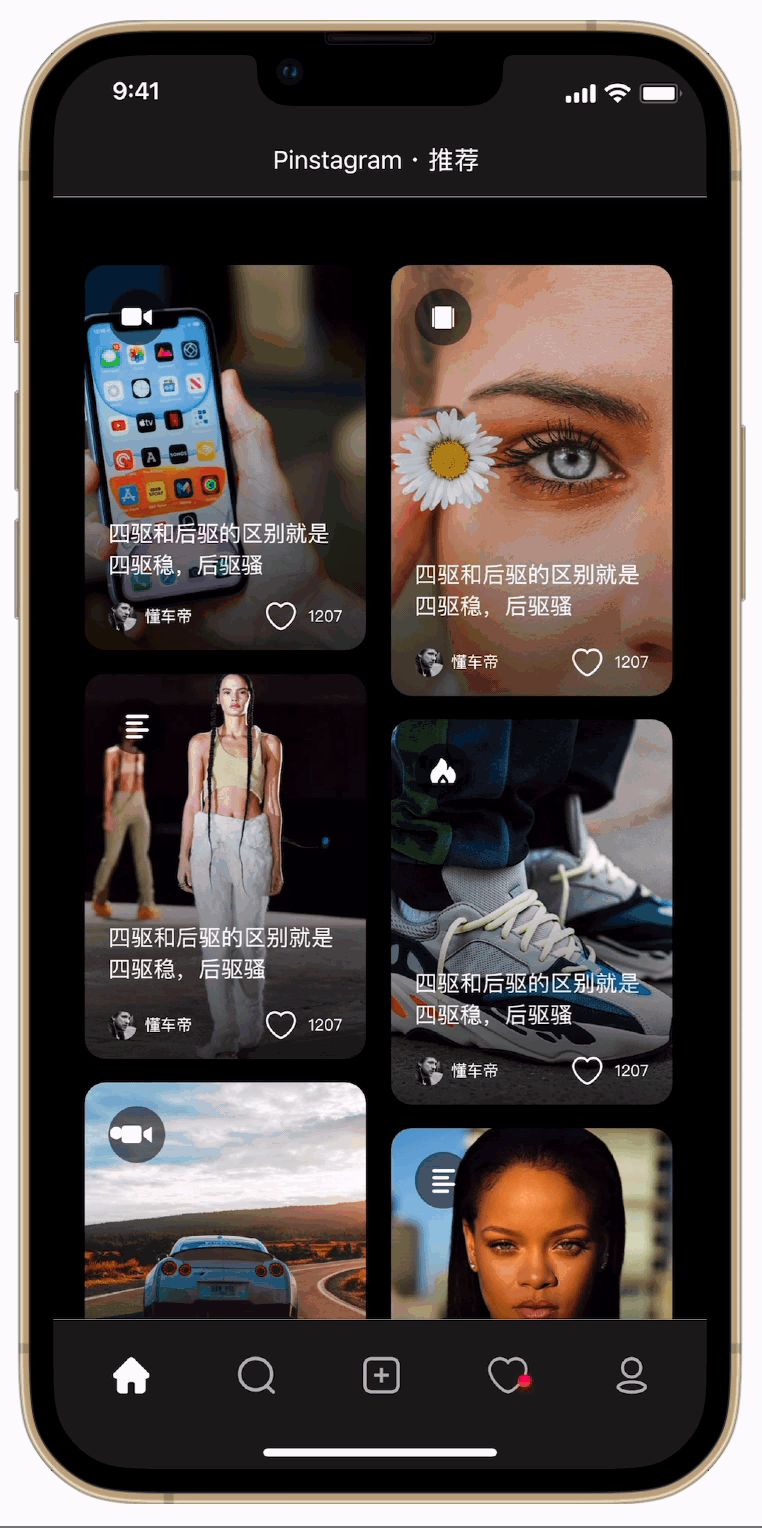Open the heart notifications tab

[x=508, y=1376]
